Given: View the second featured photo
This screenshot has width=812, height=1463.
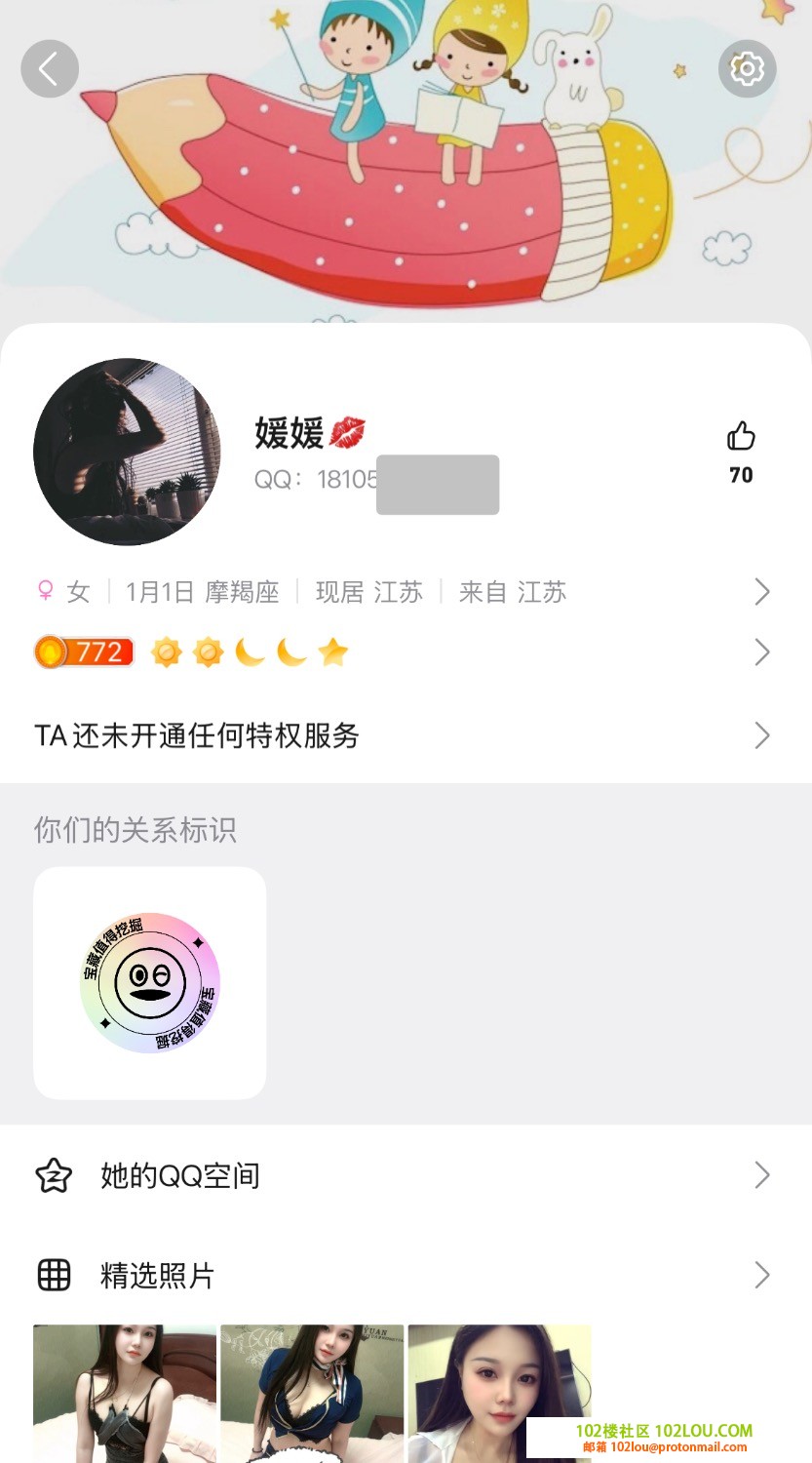Looking at the screenshot, I should (312, 1393).
